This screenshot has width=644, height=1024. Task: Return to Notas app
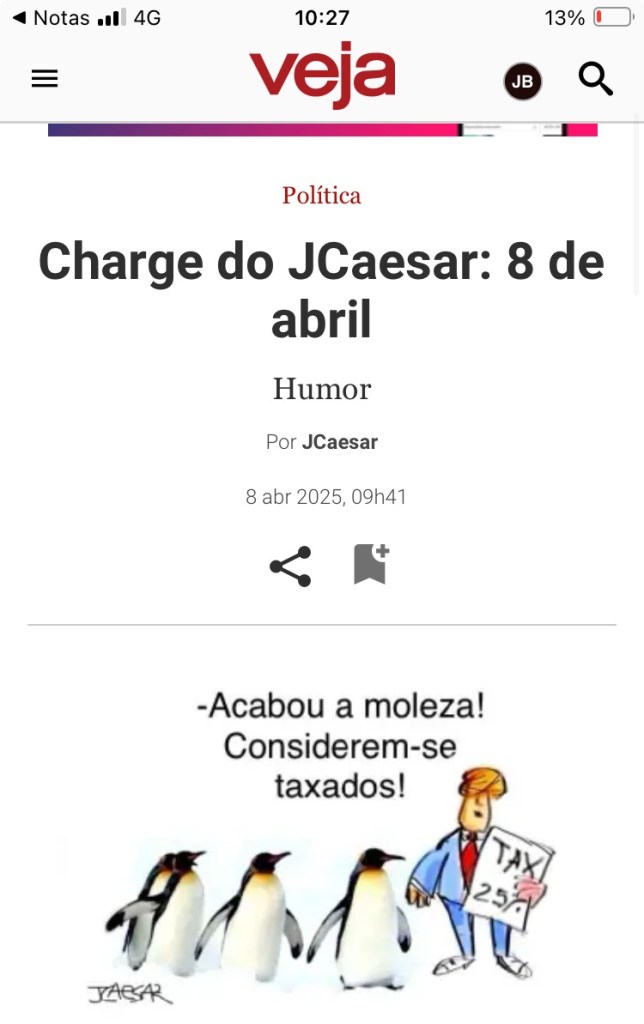pyautogui.click(x=50, y=18)
